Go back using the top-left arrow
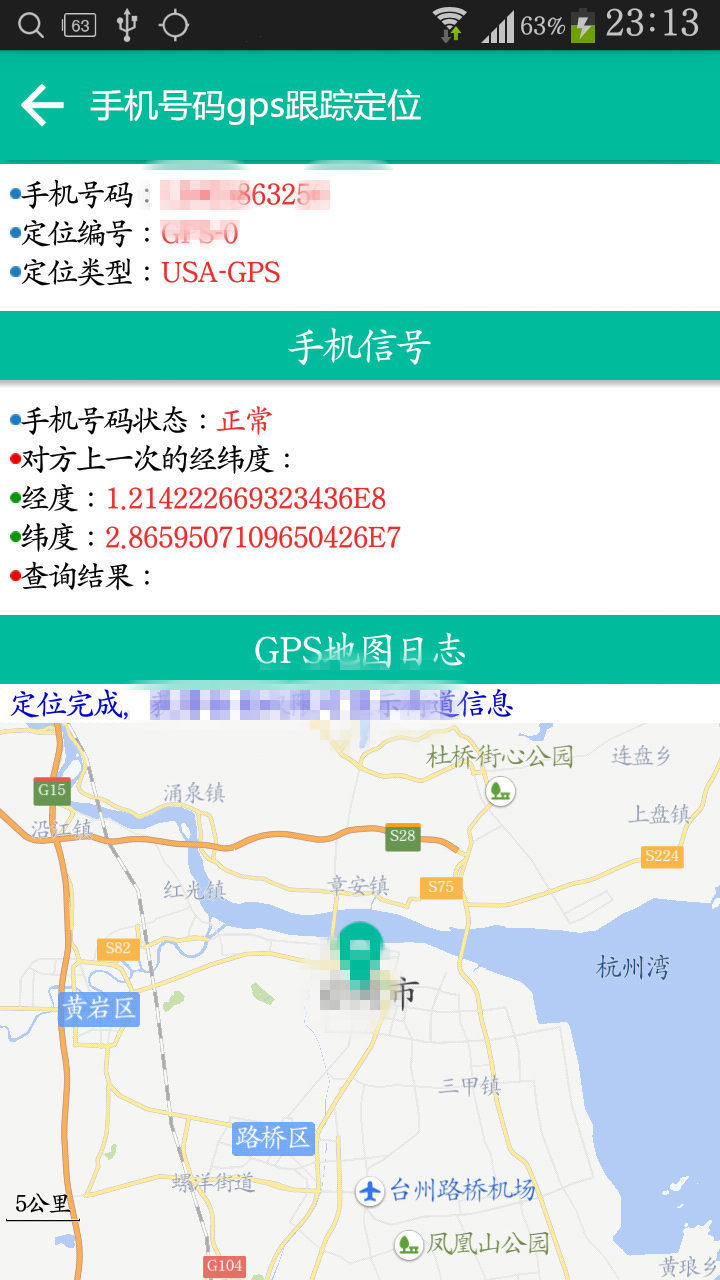Viewport: 720px width, 1280px height. 42,105
